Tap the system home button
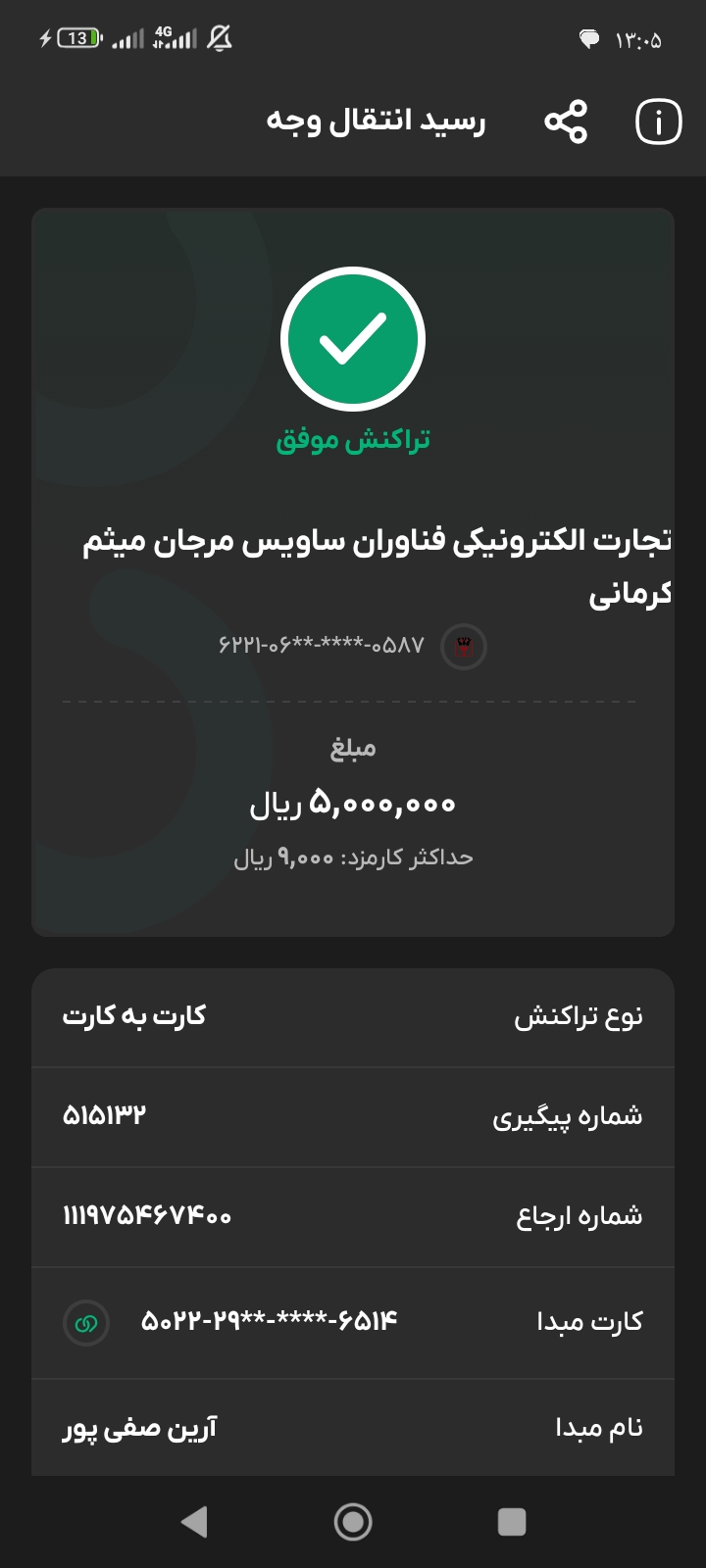Viewport: 706px width, 1568px height. (x=353, y=1521)
